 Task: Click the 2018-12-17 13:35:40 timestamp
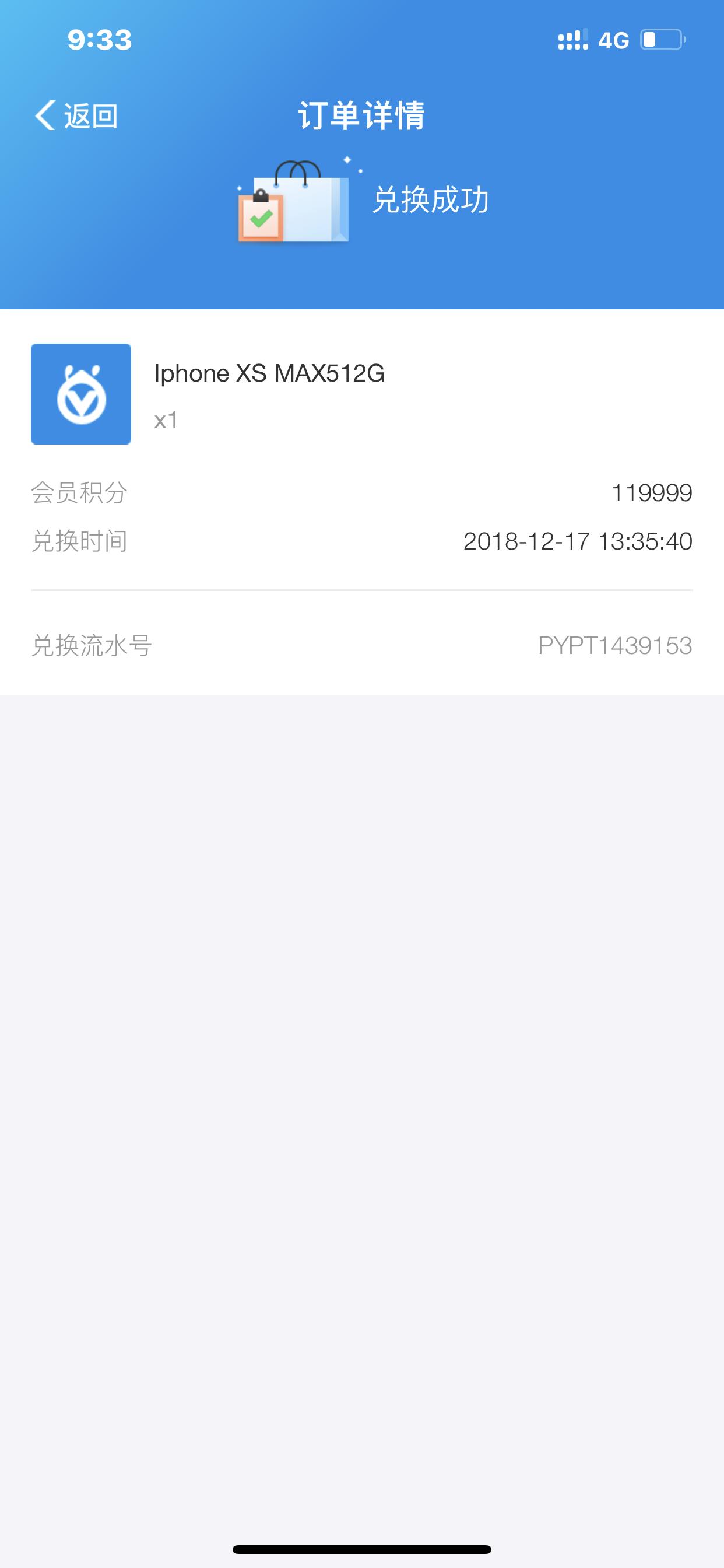click(x=577, y=542)
